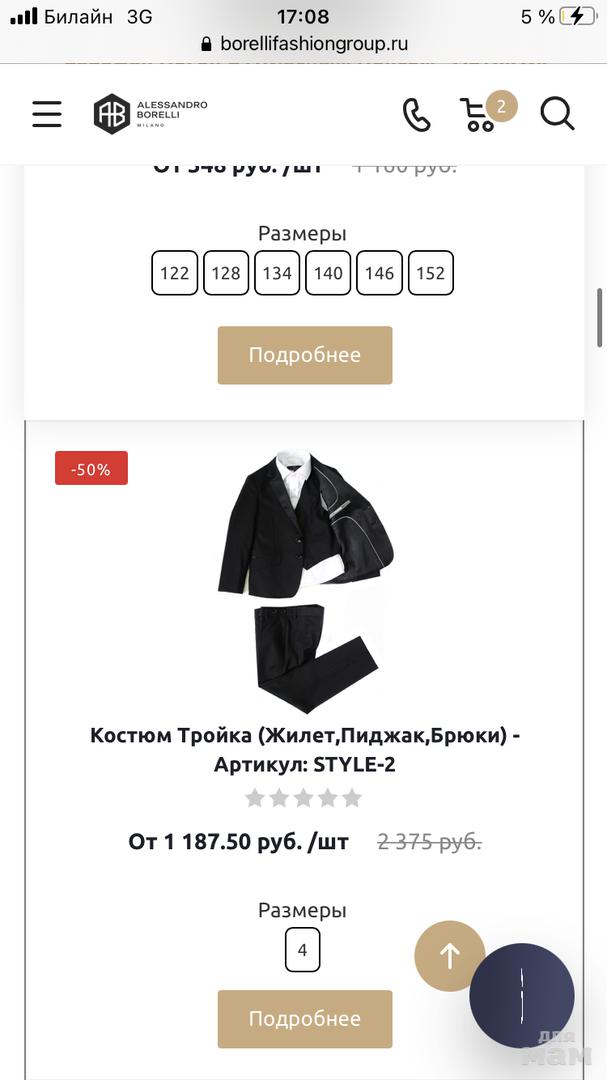The height and width of the screenshot is (1080, 607).
Task: Jump back to top of page
Action: [x=450, y=956]
